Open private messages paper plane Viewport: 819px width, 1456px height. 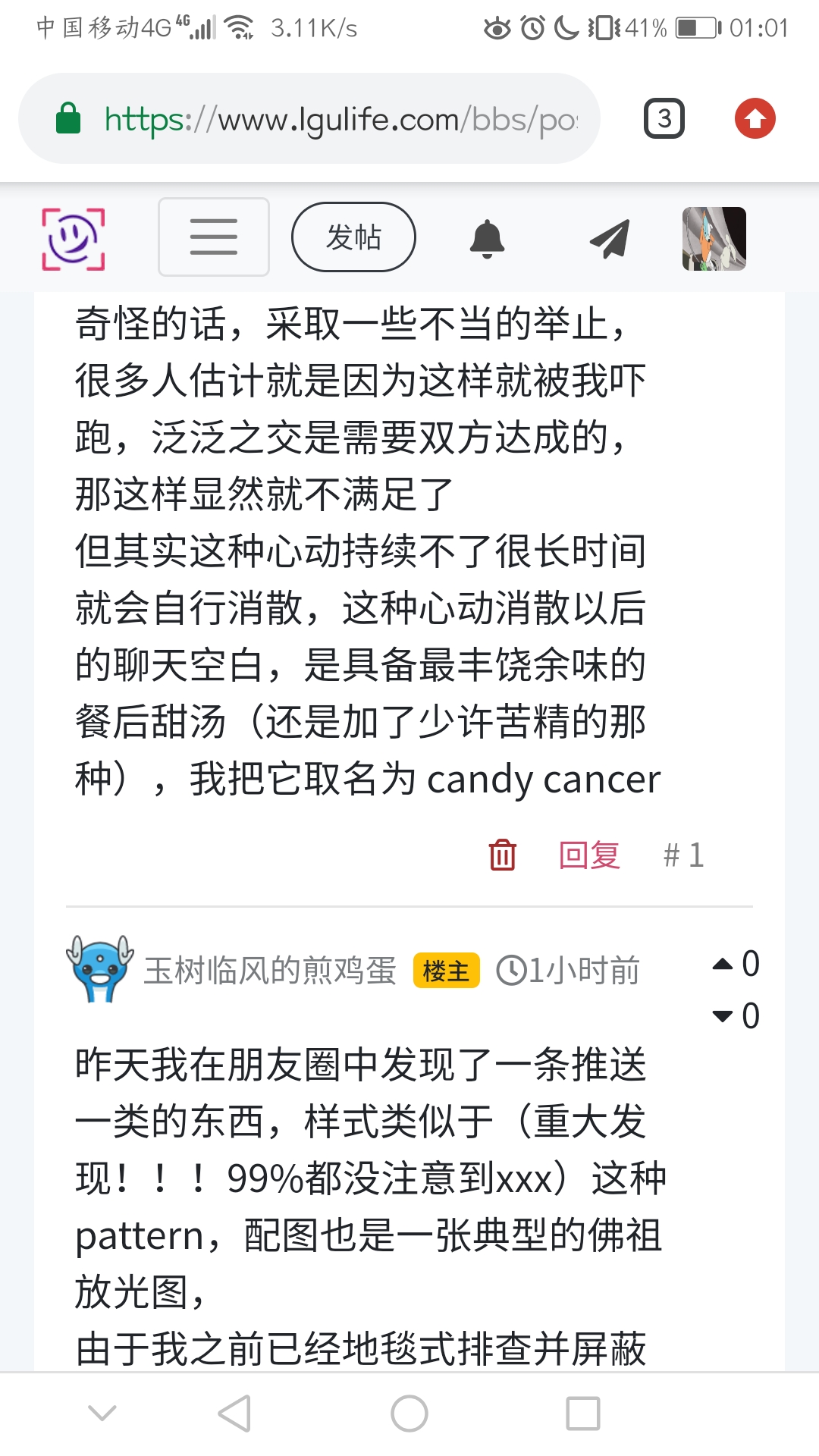click(610, 239)
